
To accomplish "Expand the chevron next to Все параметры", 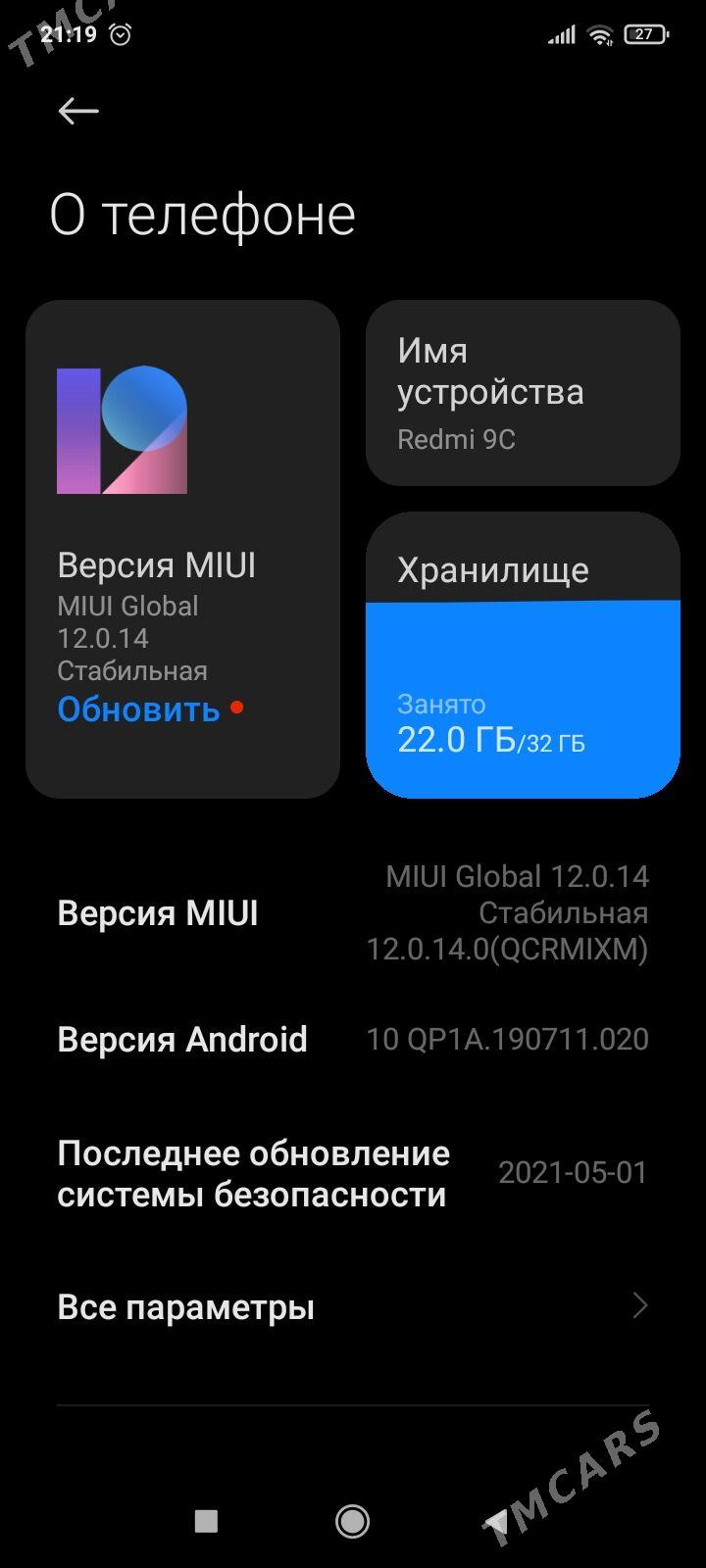I will [x=641, y=1306].
